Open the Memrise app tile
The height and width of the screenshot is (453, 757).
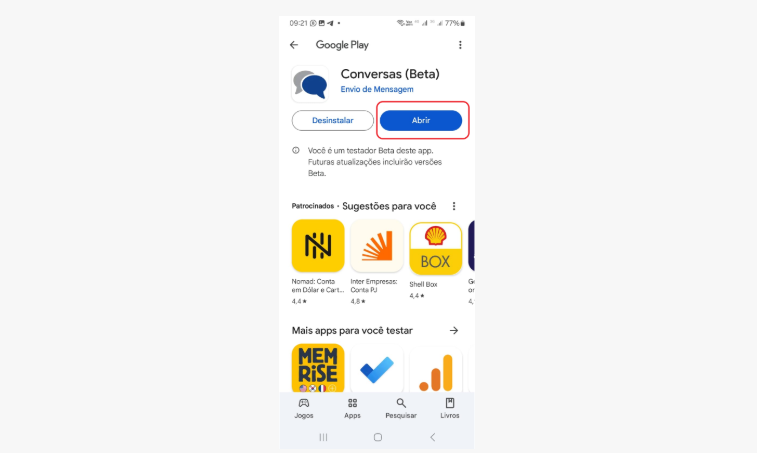[318, 368]
